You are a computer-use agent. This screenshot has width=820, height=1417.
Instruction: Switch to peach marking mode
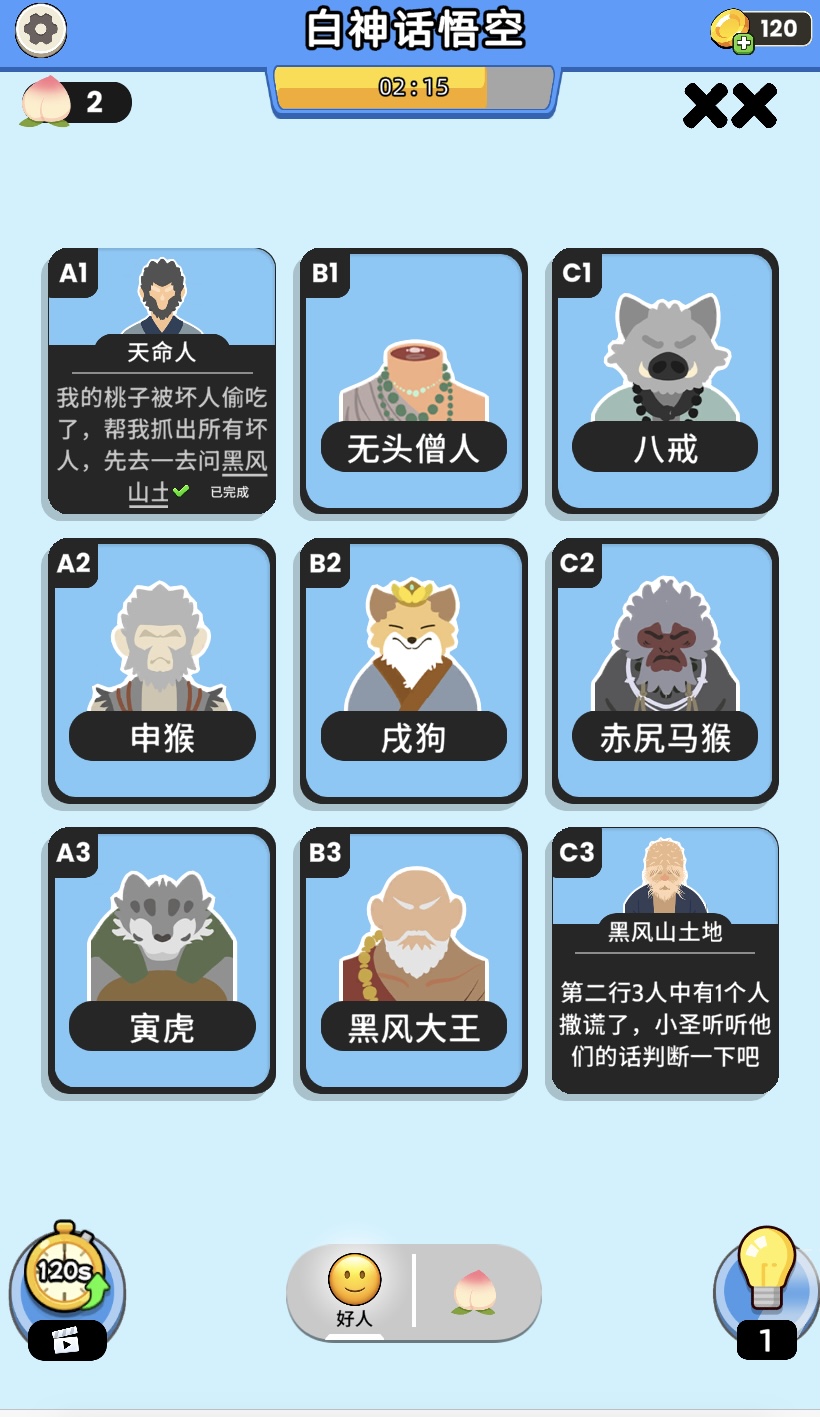pos(475,1292)
